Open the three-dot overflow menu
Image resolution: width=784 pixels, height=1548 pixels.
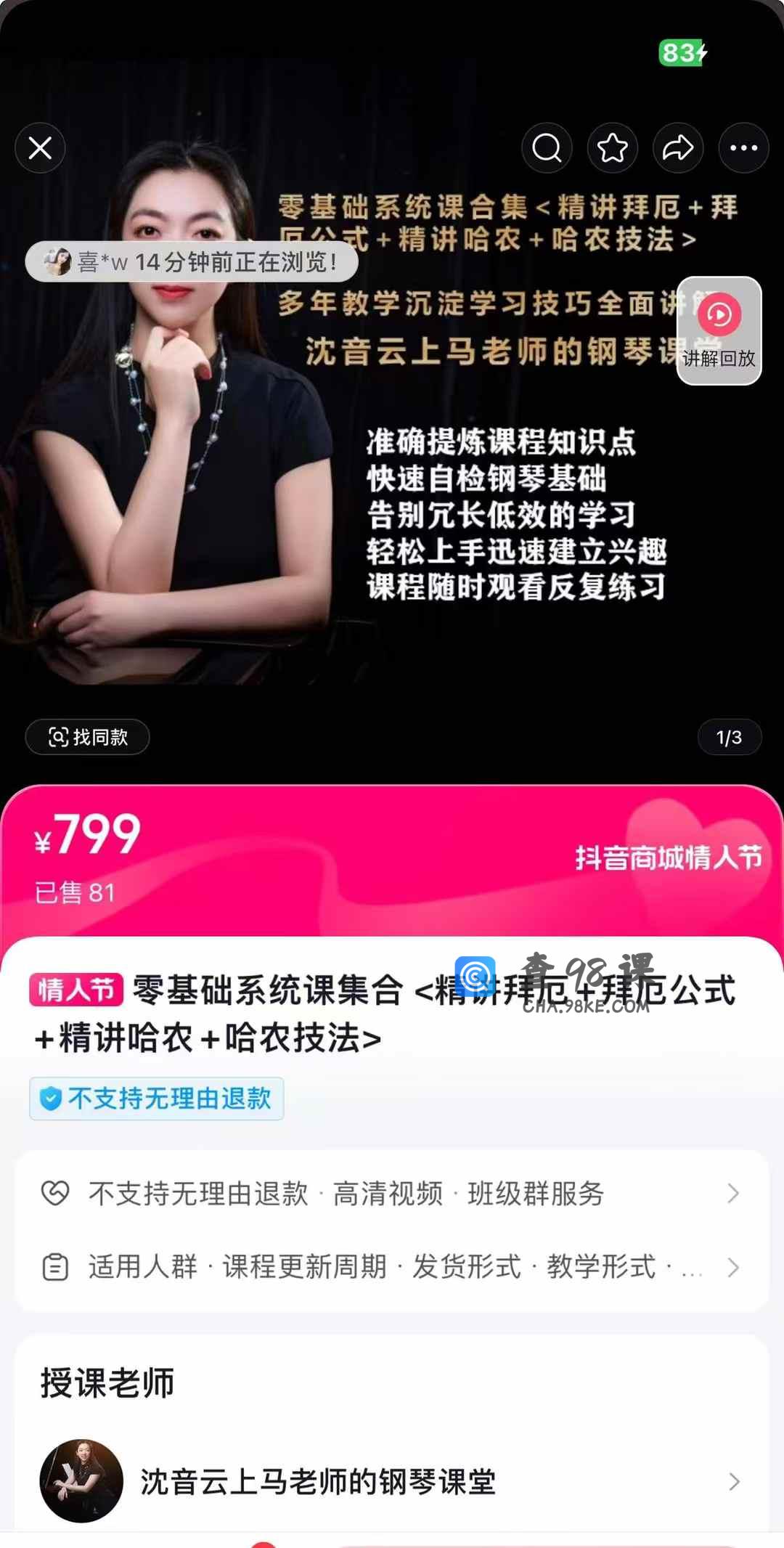743,148
